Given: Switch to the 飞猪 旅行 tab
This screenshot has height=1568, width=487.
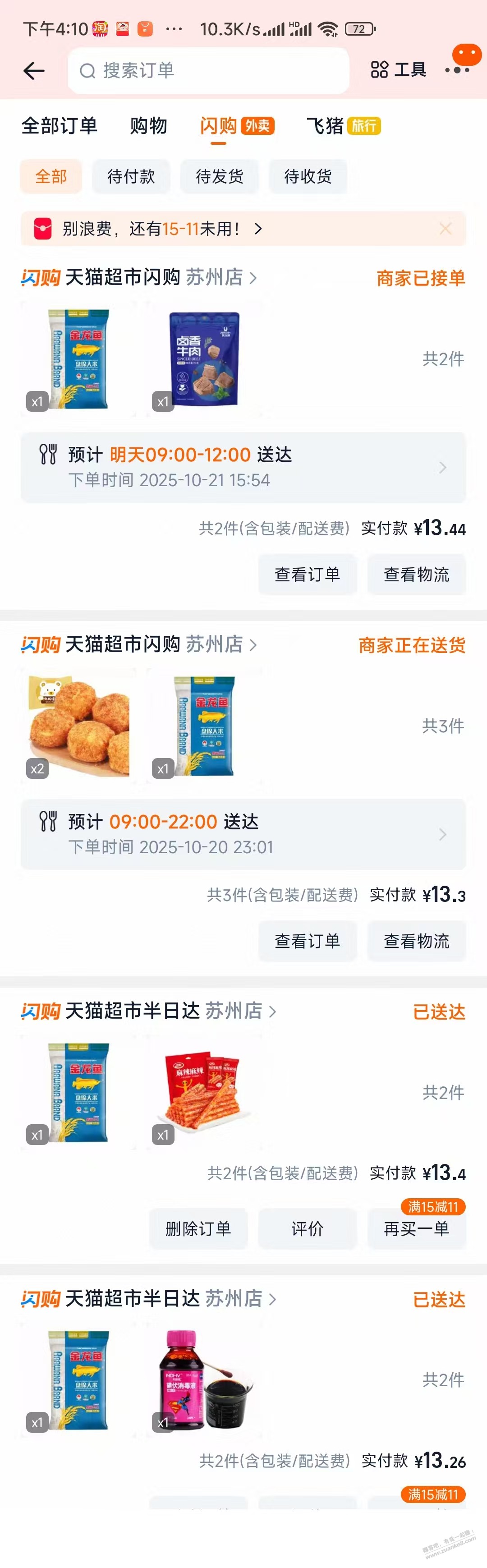Looking at the screenshot, I should 343,126.
